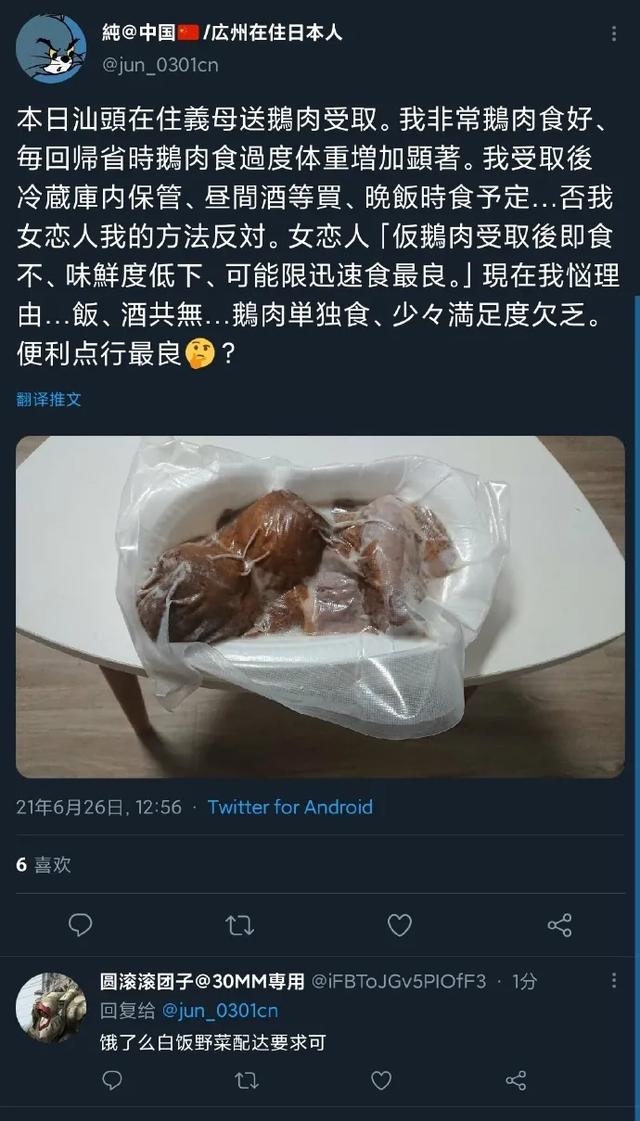Share 圆滚滚团子's reply

tap(516, 1080)
